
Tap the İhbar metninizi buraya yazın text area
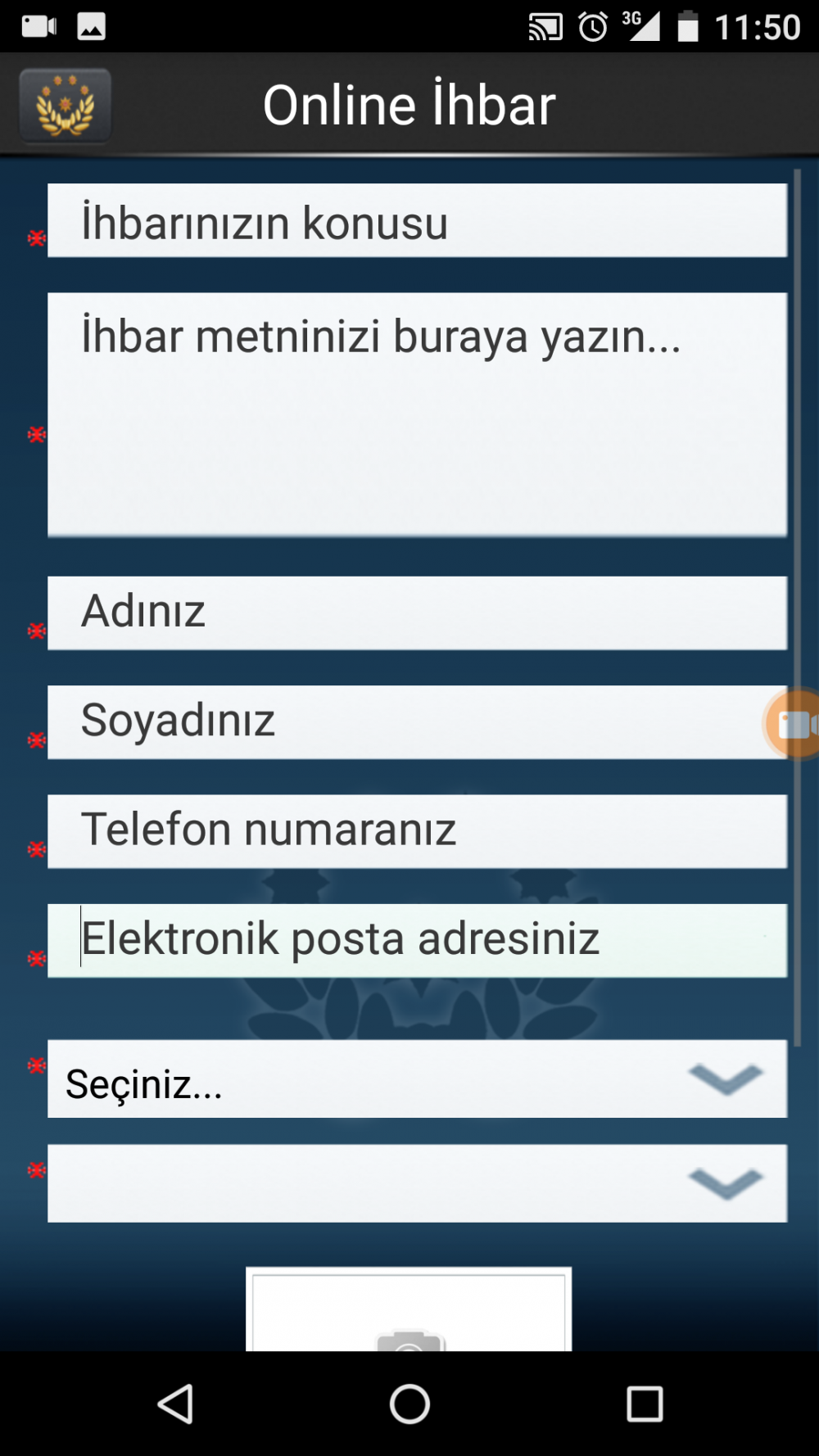point(417,414)
